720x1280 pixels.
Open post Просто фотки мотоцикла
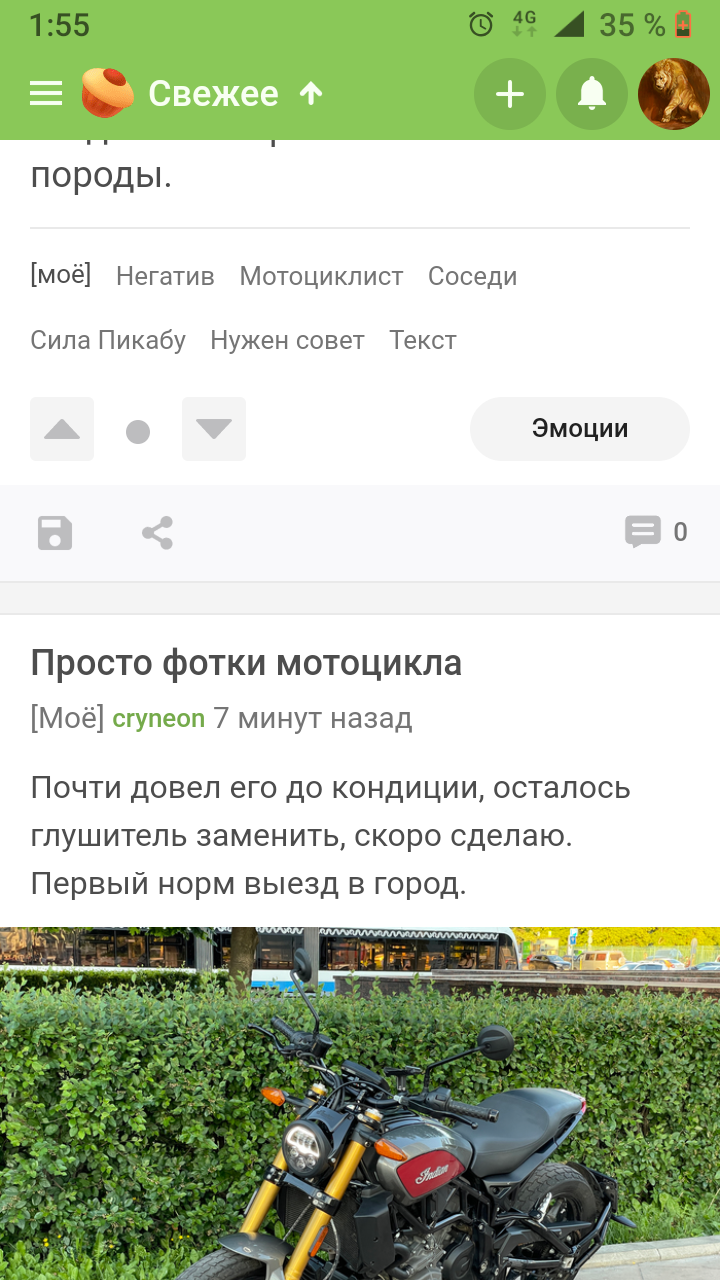point(246,663)
